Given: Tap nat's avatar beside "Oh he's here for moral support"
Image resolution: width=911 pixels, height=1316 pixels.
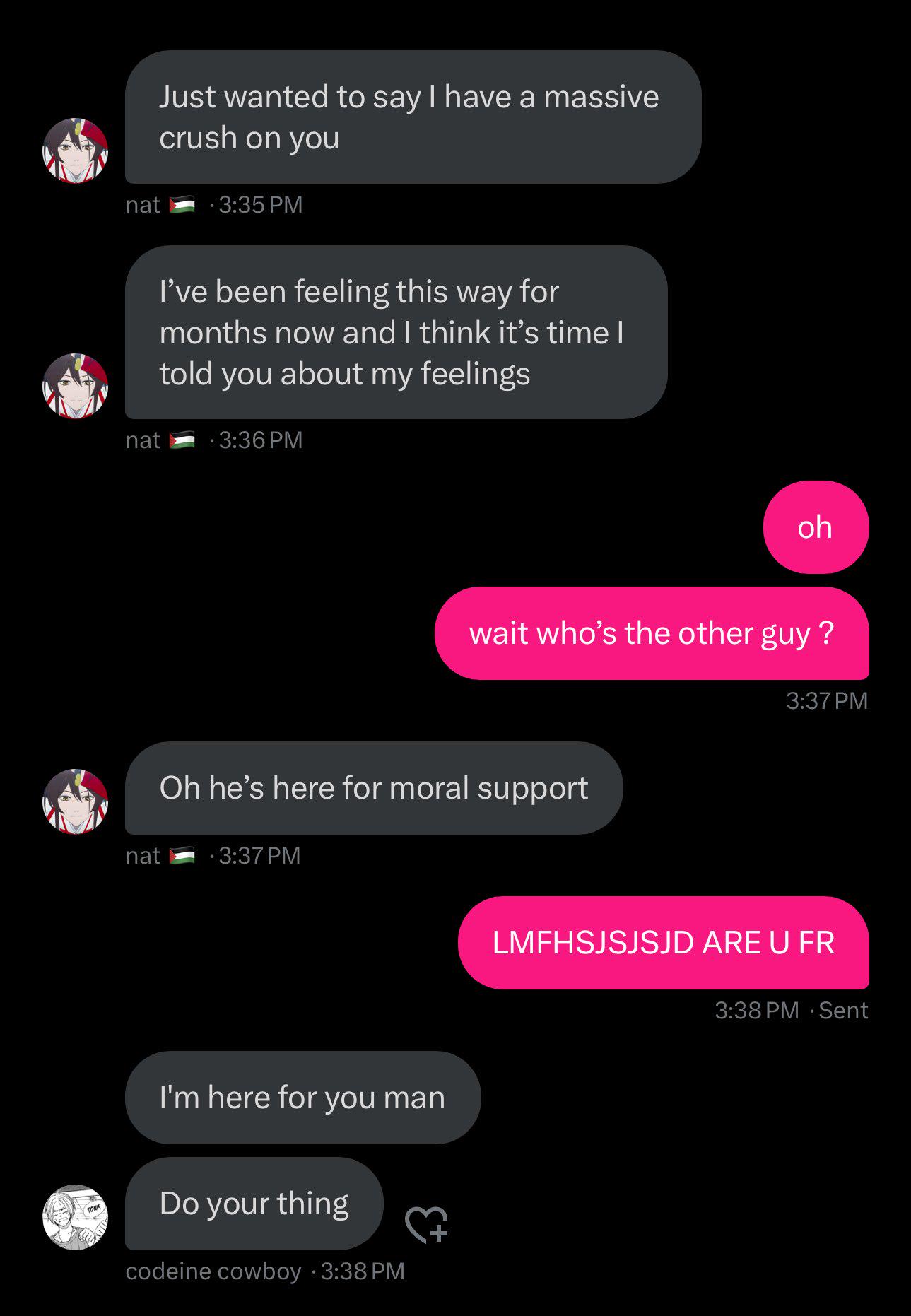Looking at the screenshot, I should [76, 801].
